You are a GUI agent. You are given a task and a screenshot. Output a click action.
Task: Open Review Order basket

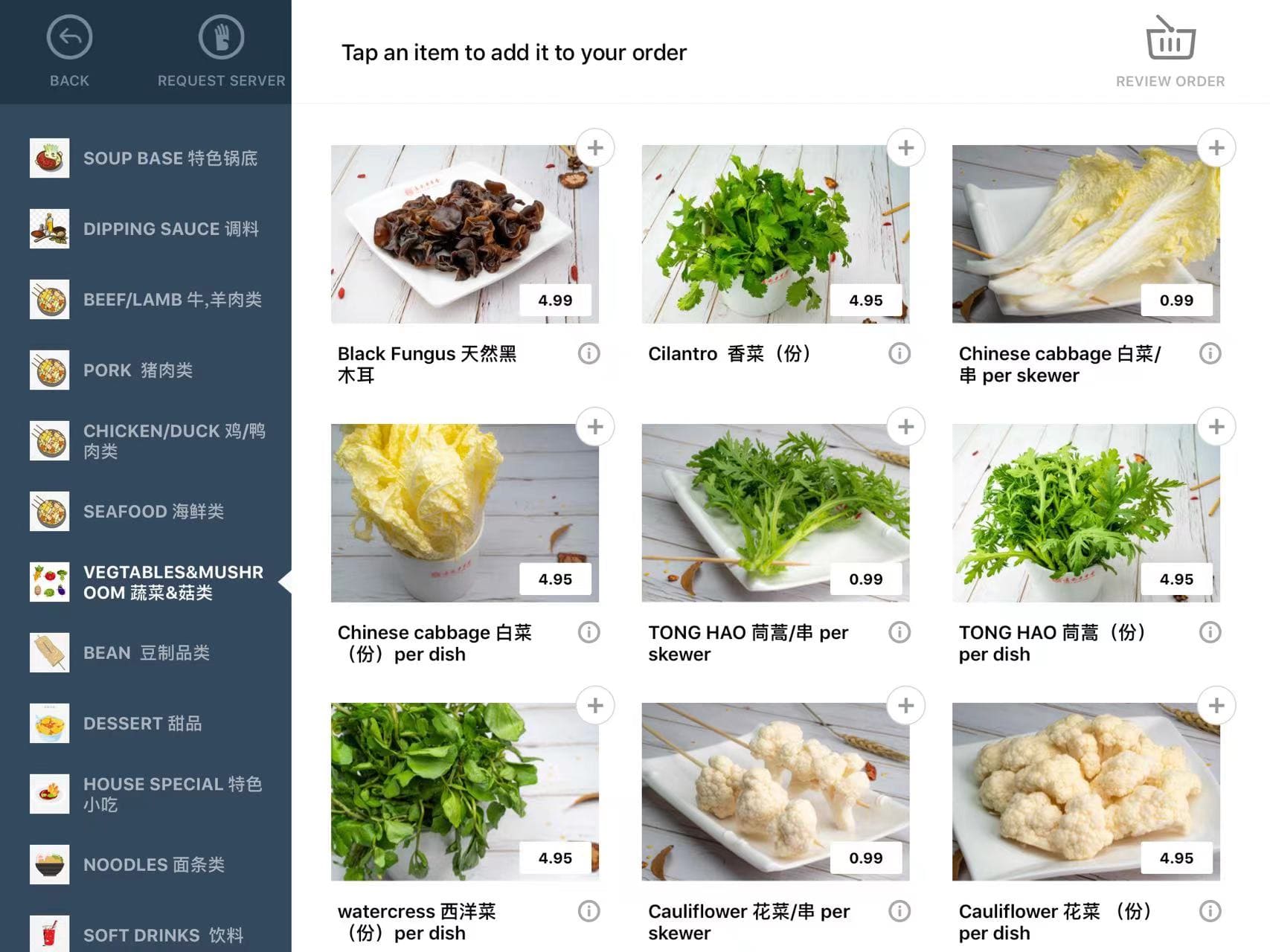pyautogui.click(x=1170, y=50)
